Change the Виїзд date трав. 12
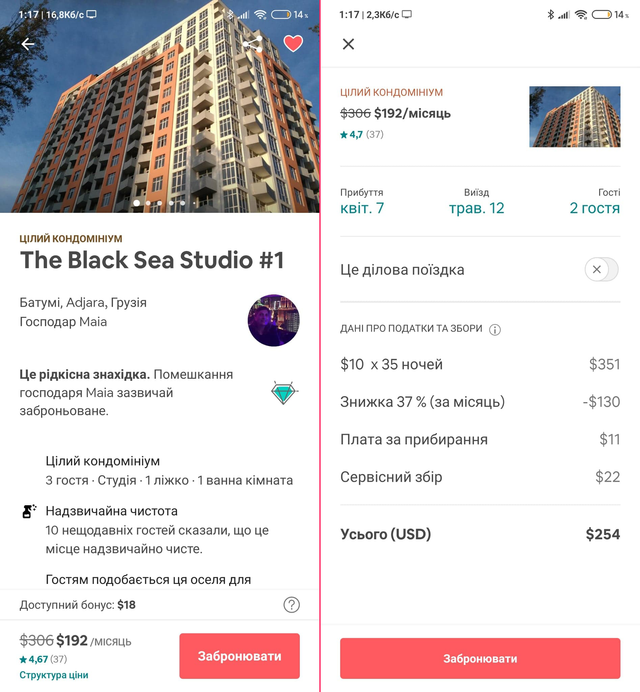 (476, 208)
